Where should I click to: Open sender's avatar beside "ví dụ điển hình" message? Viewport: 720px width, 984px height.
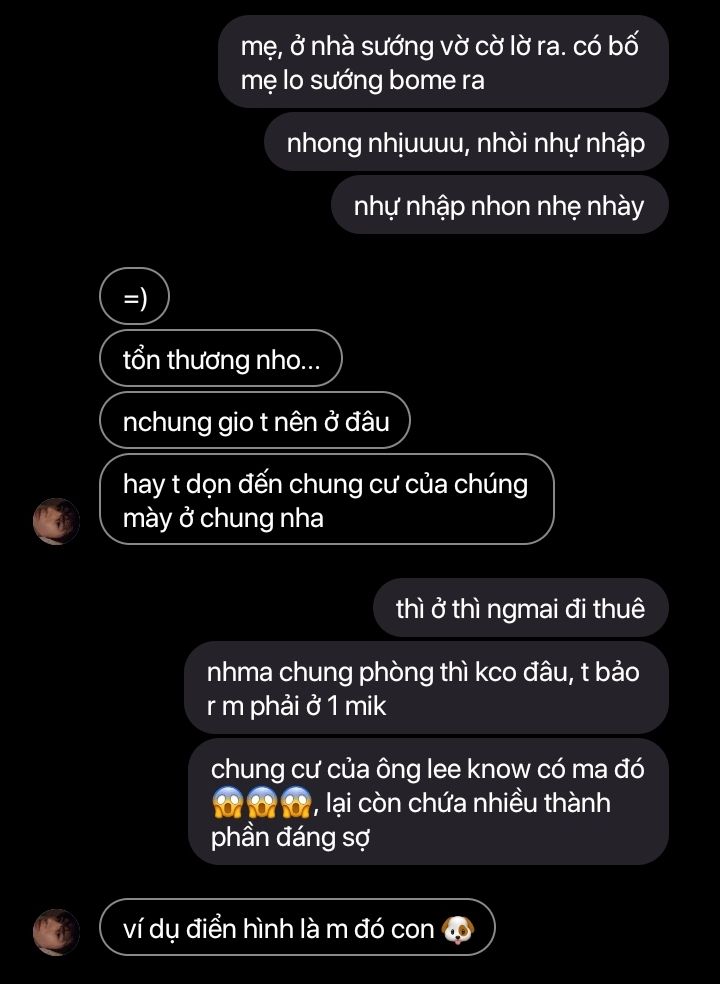point(57,931)
